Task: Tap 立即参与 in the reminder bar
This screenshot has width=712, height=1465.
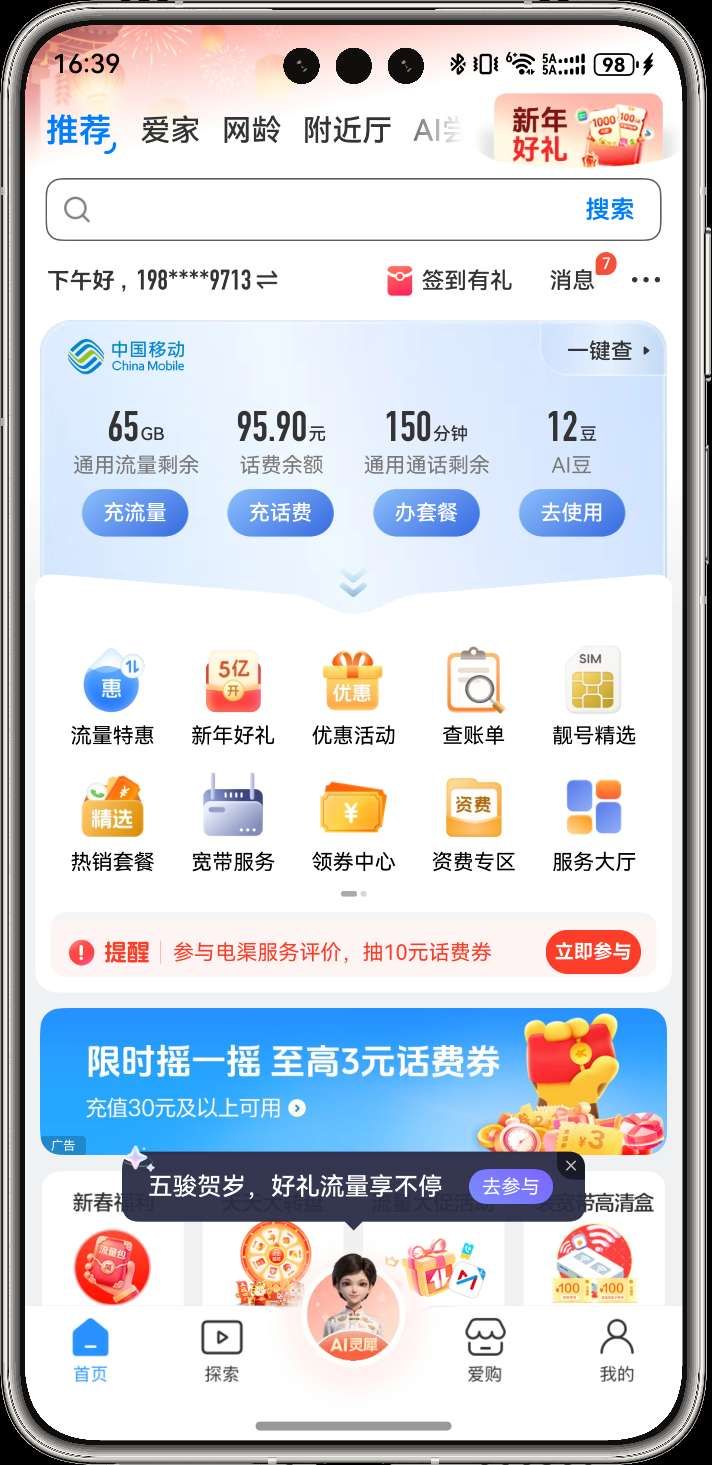Action: (593, 952)
